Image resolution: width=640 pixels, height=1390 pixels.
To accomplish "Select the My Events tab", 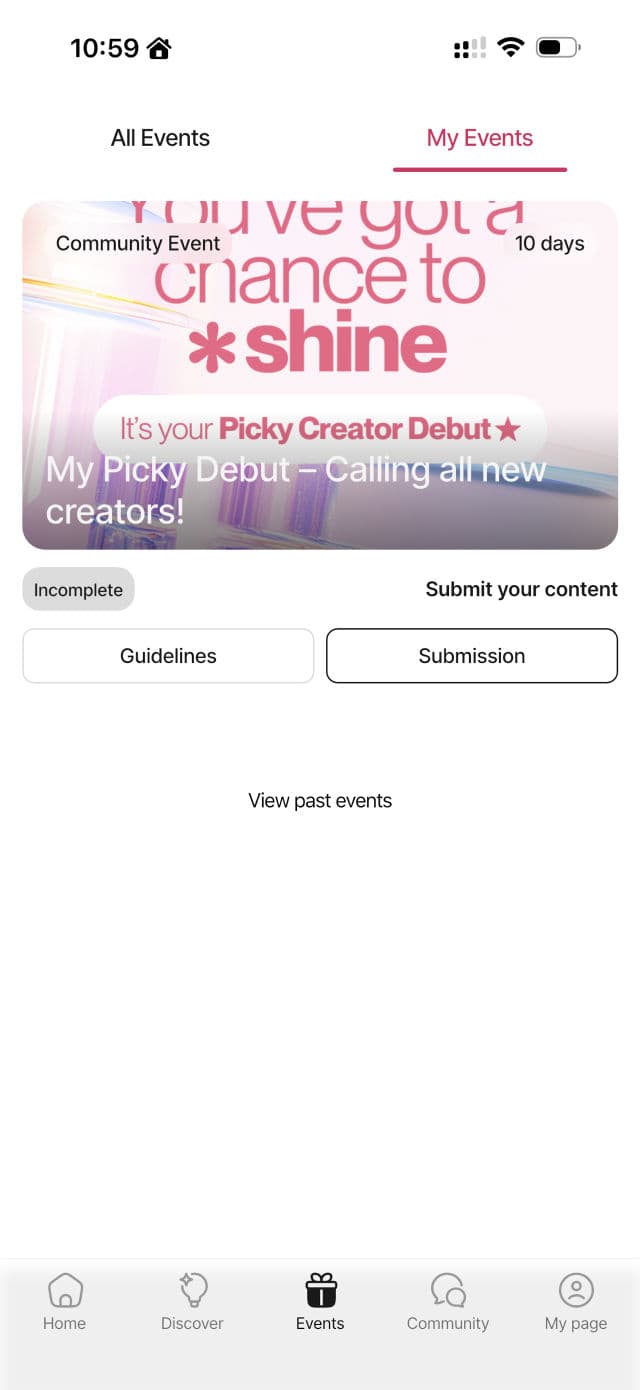I will click(480, 138).
